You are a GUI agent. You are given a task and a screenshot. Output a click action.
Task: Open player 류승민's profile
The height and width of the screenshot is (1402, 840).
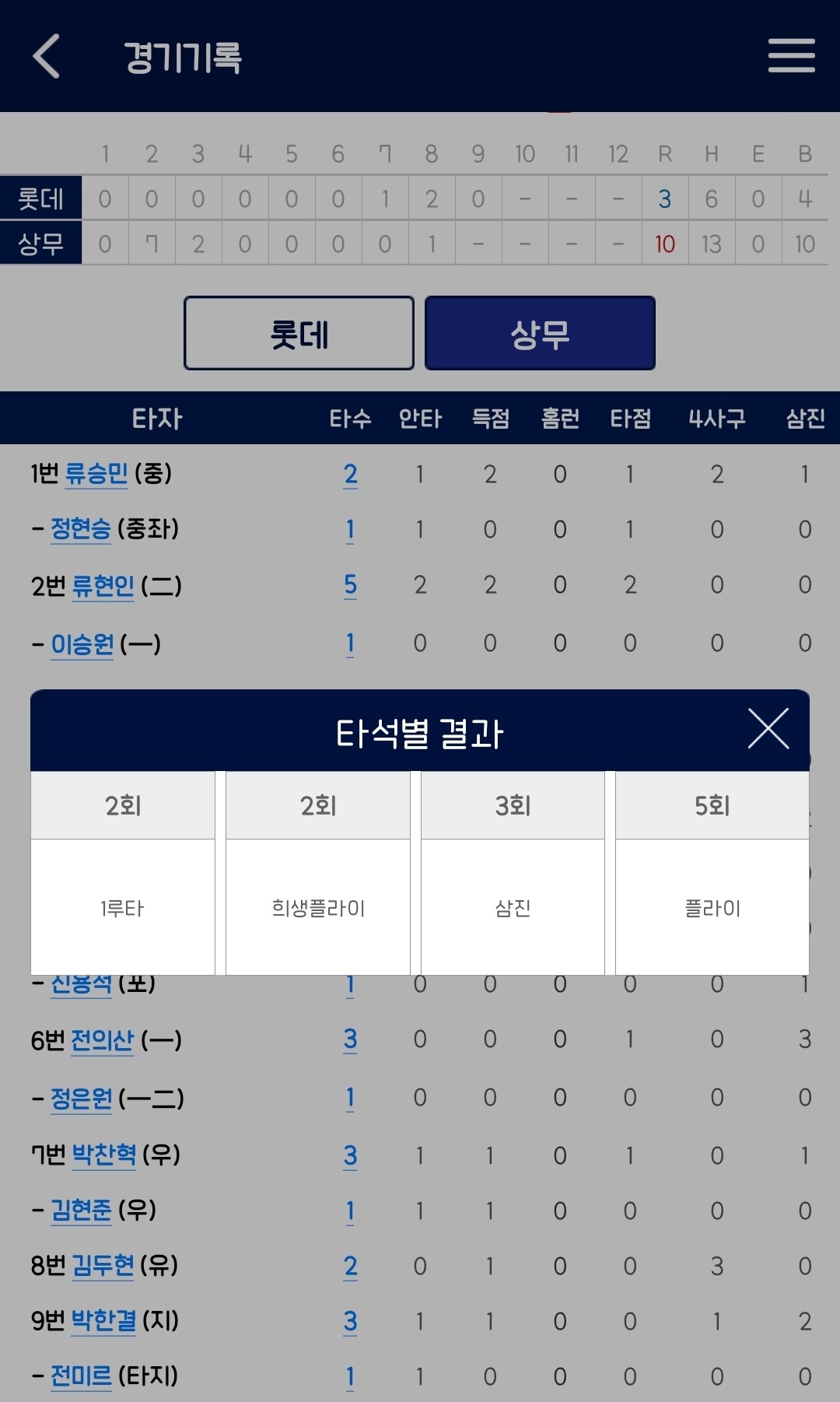point(96,473)
